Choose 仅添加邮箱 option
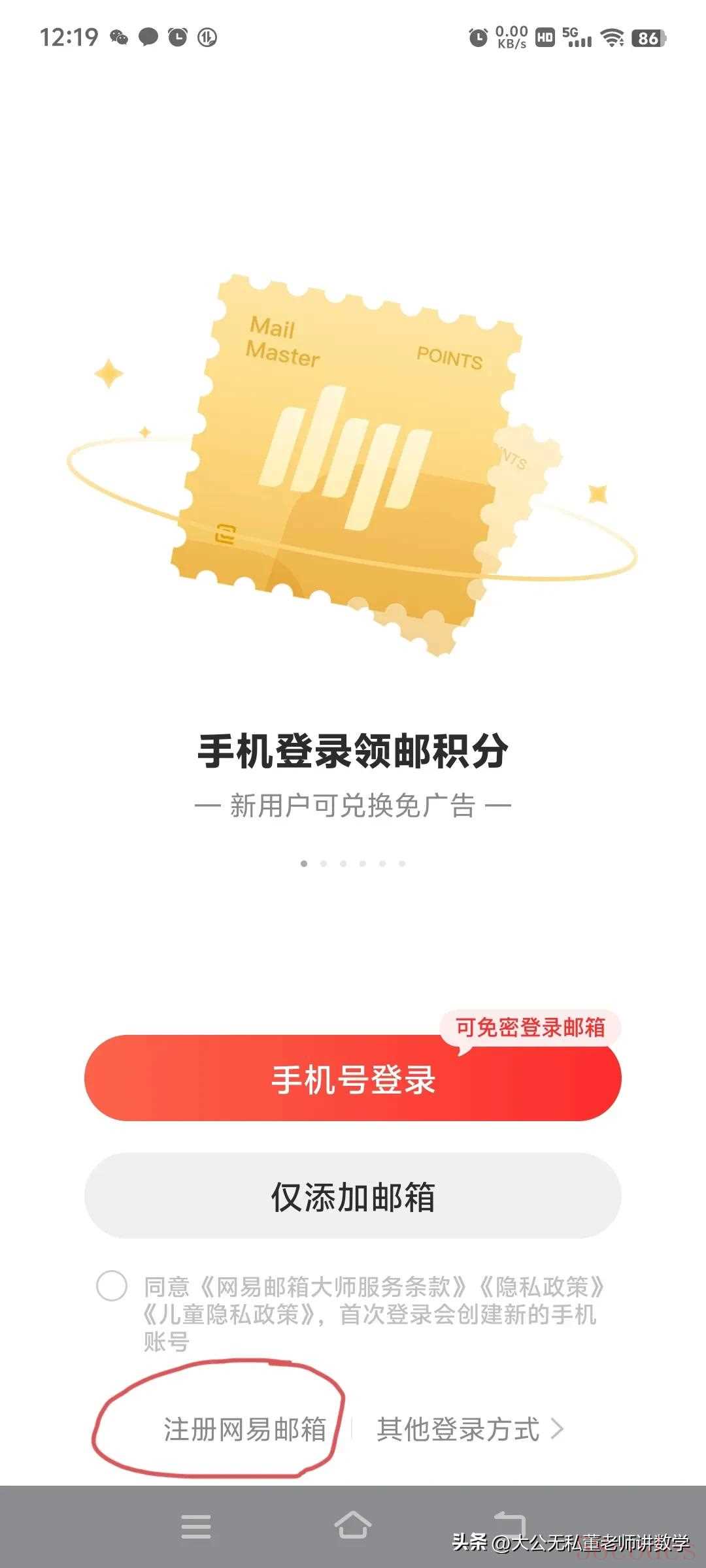This screenshot has width=706, height=1568. click(353, 1197)
